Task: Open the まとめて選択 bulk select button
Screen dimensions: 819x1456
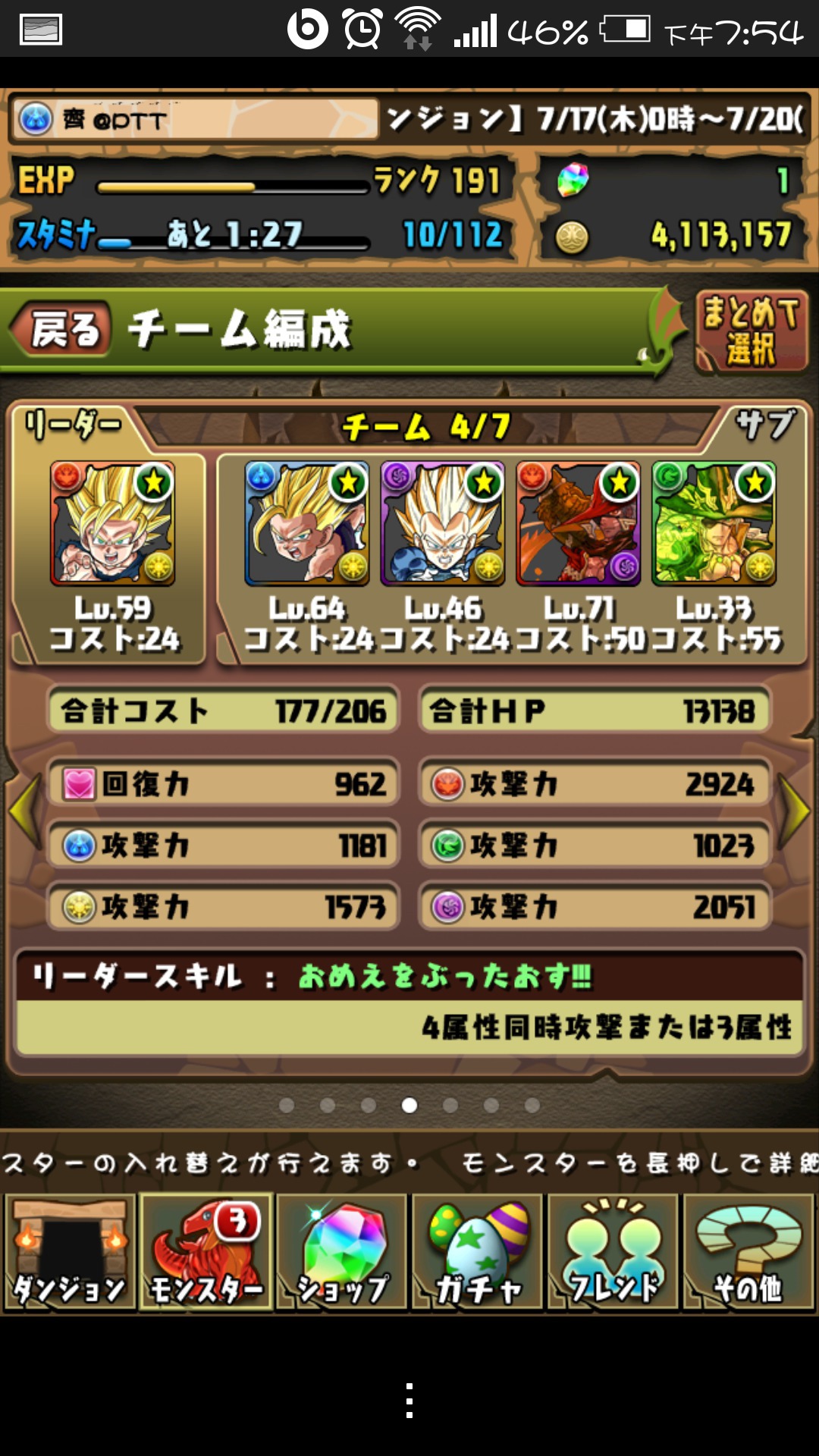Action: click(x=751, y=331)
